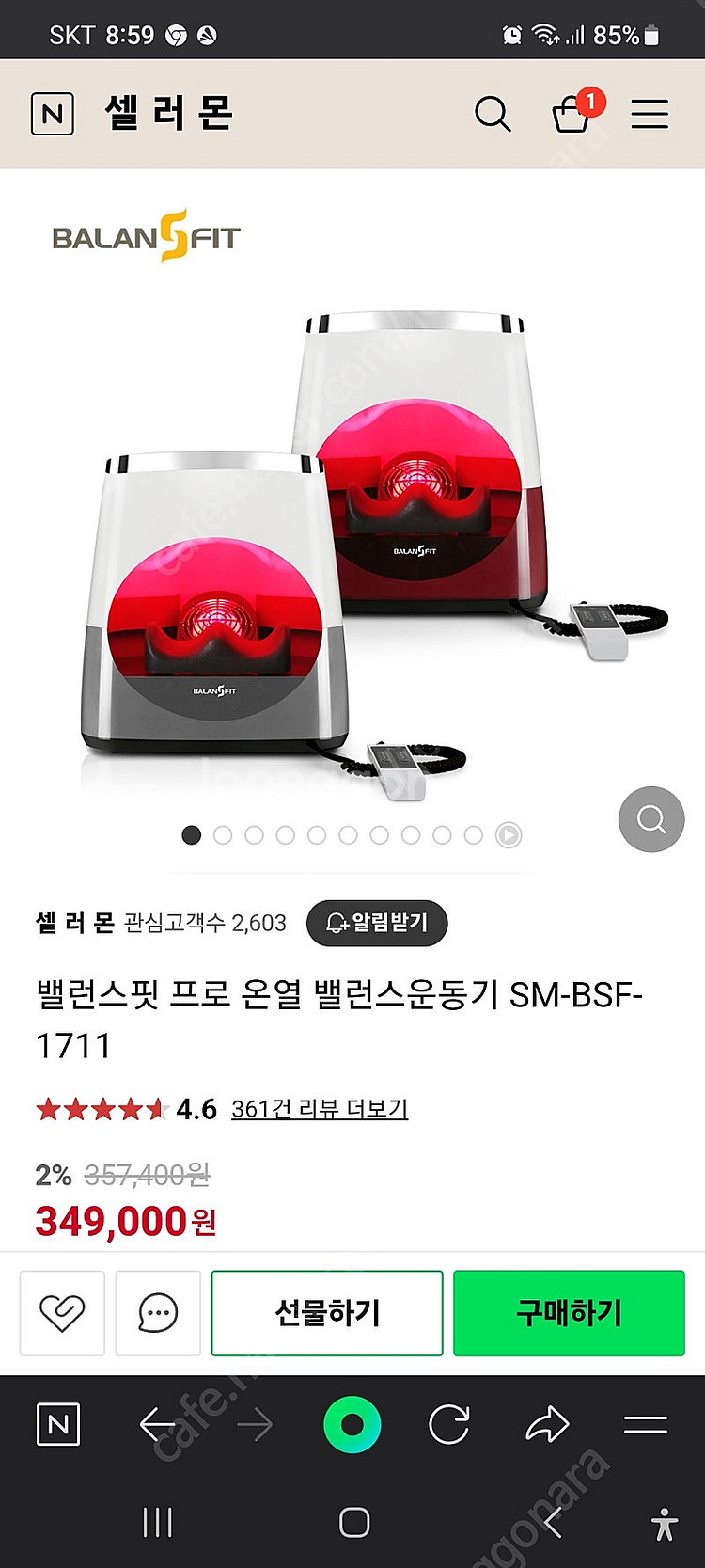The height and width of the screenshot is (1568, 705).
Task: Play the product video in the image carousel
Action: 509,835
